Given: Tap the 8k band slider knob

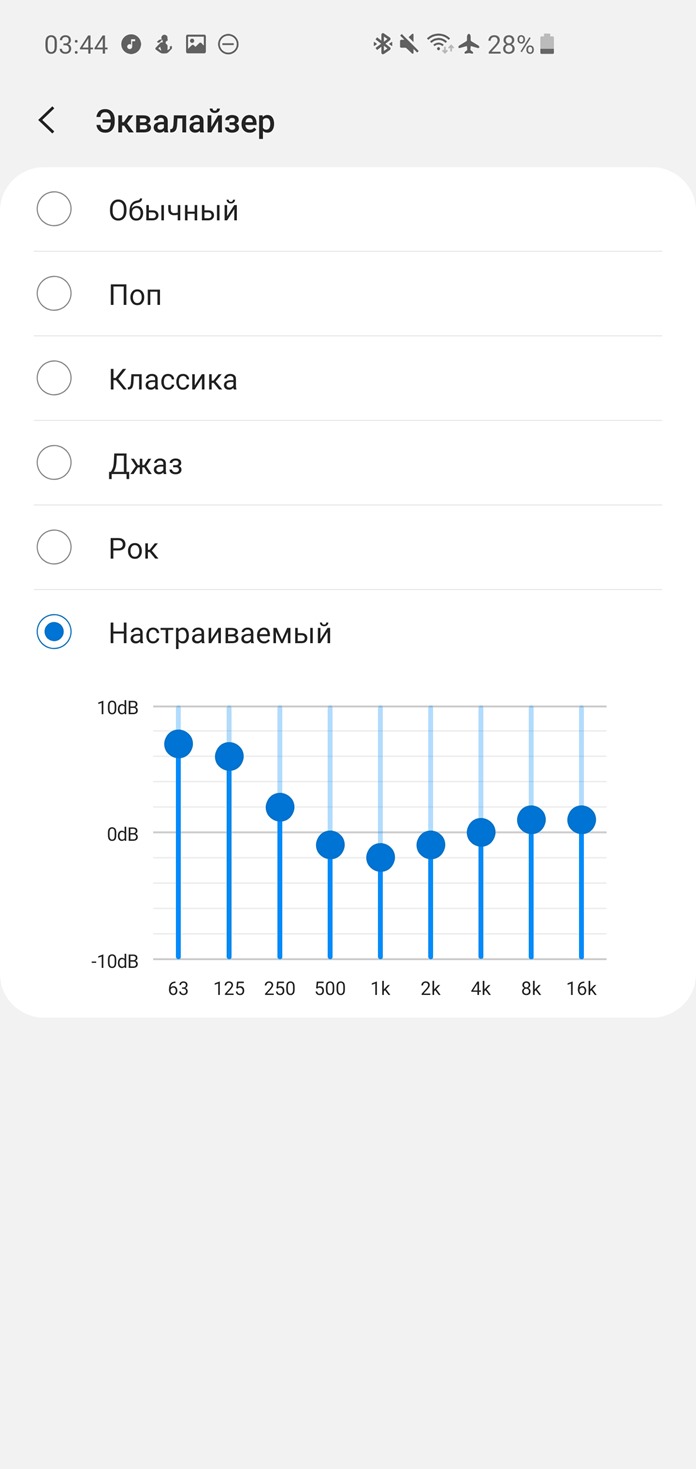Looking at the screenshot, I should pyautogui.click(x=531, y=820).
